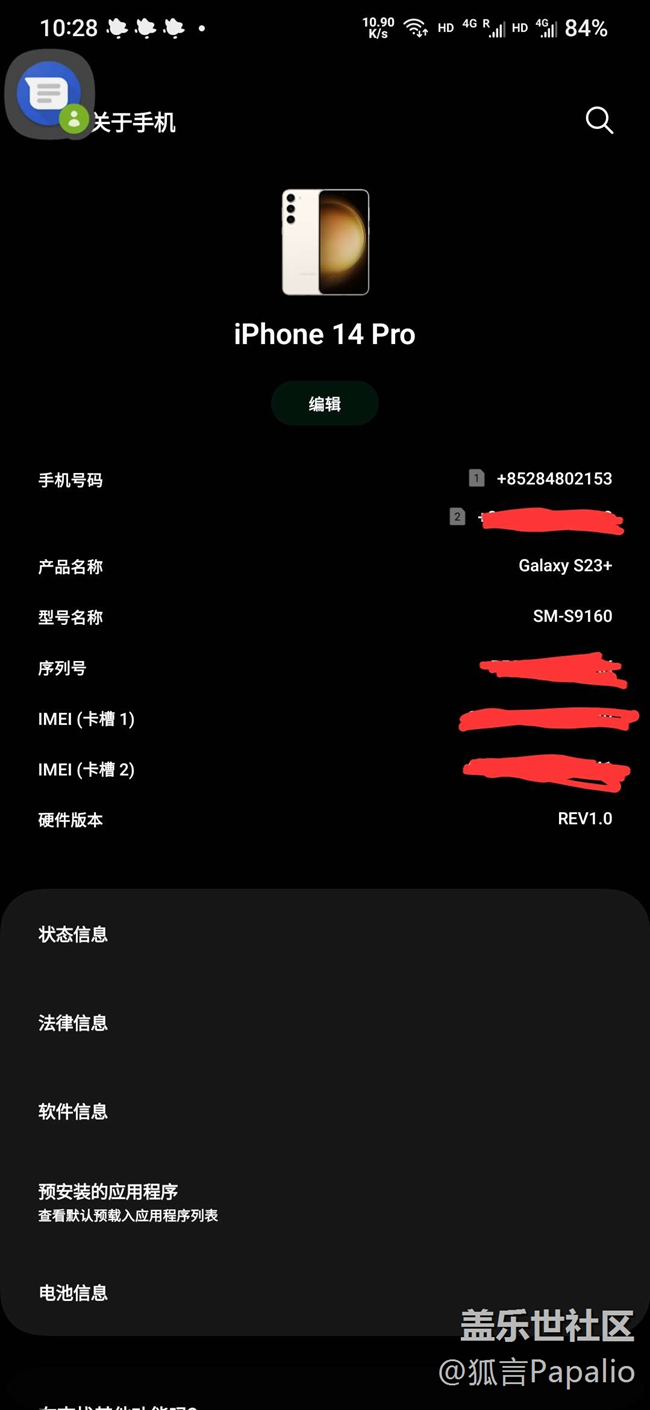The image size is (650, 1410).
Task: Open the search icon in About phone
Action: click(599, 121)
